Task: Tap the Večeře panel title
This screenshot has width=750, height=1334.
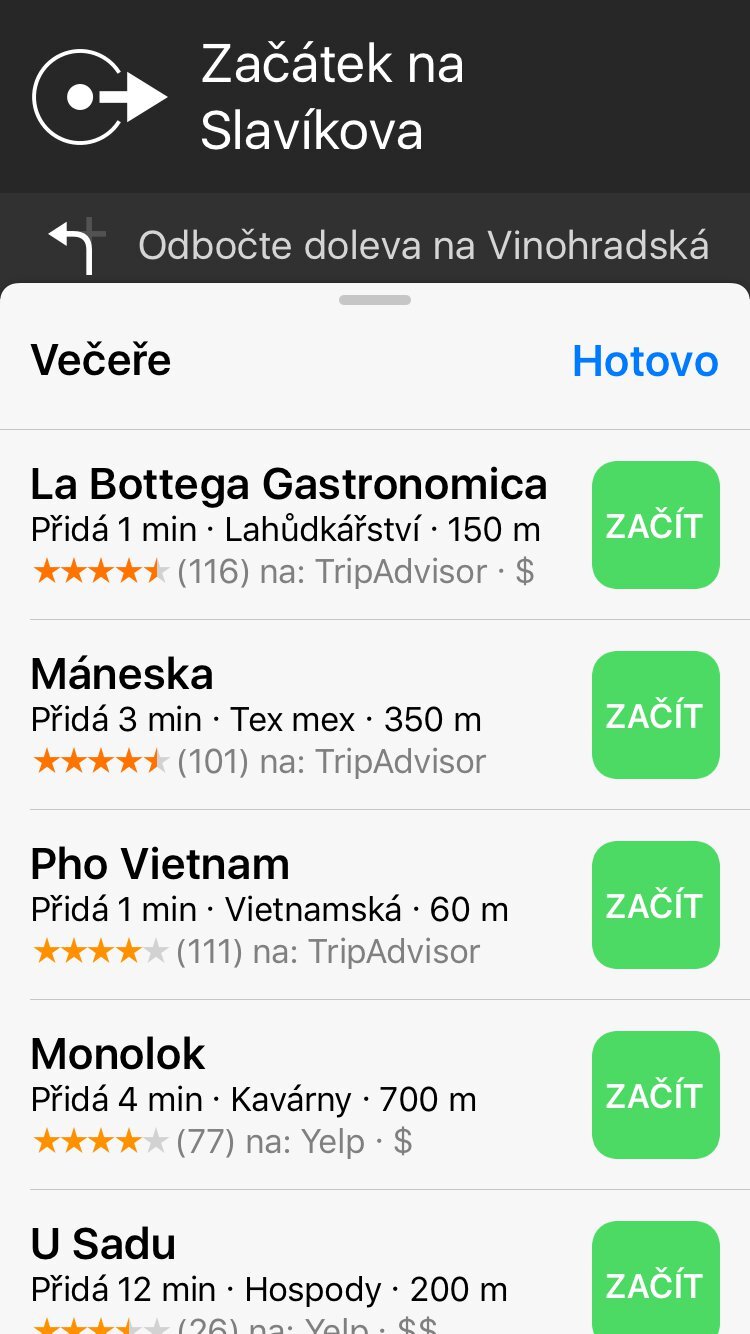Action: (x=100, y=360)
